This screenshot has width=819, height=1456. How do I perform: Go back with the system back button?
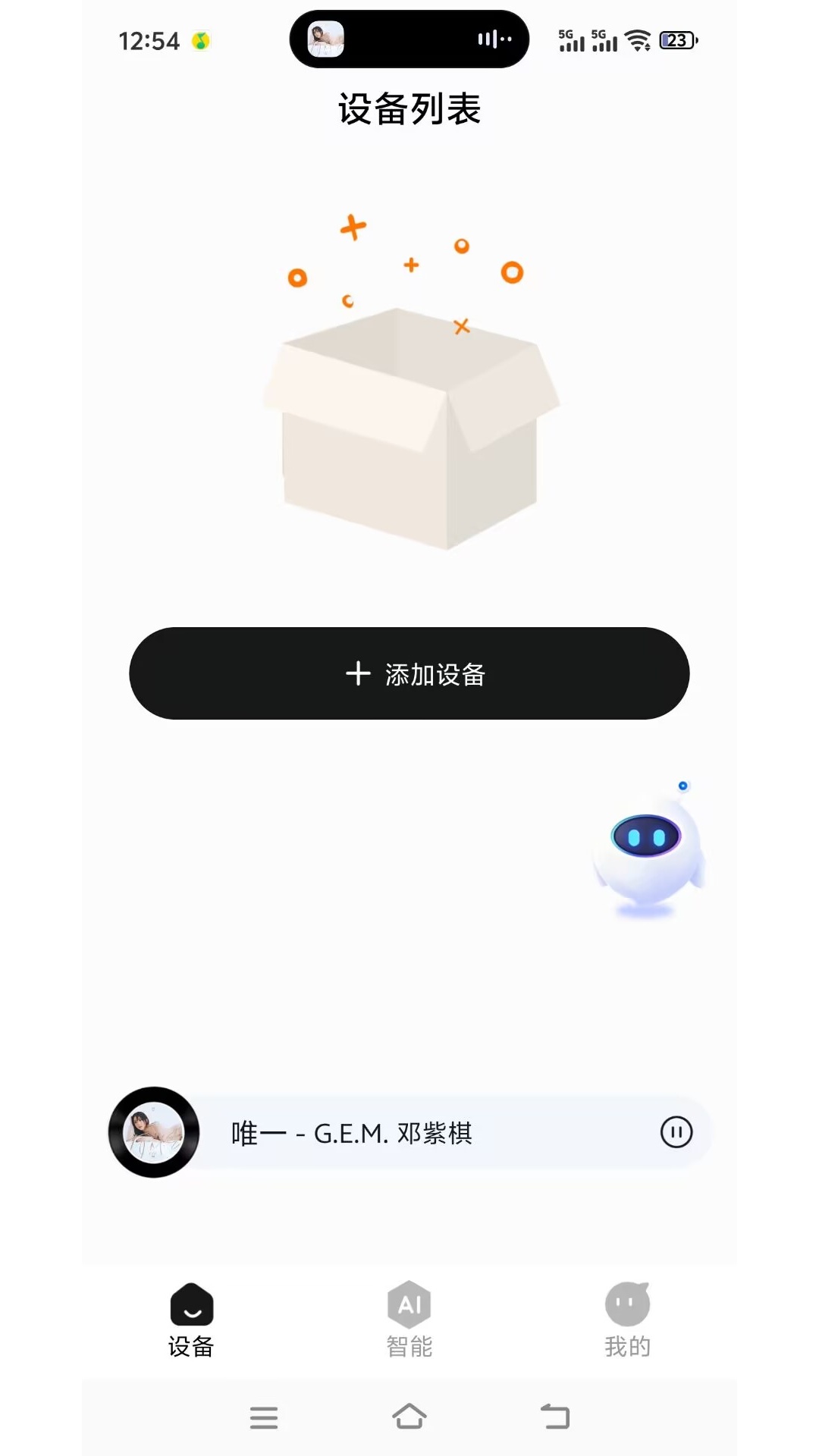point(555,1417)
